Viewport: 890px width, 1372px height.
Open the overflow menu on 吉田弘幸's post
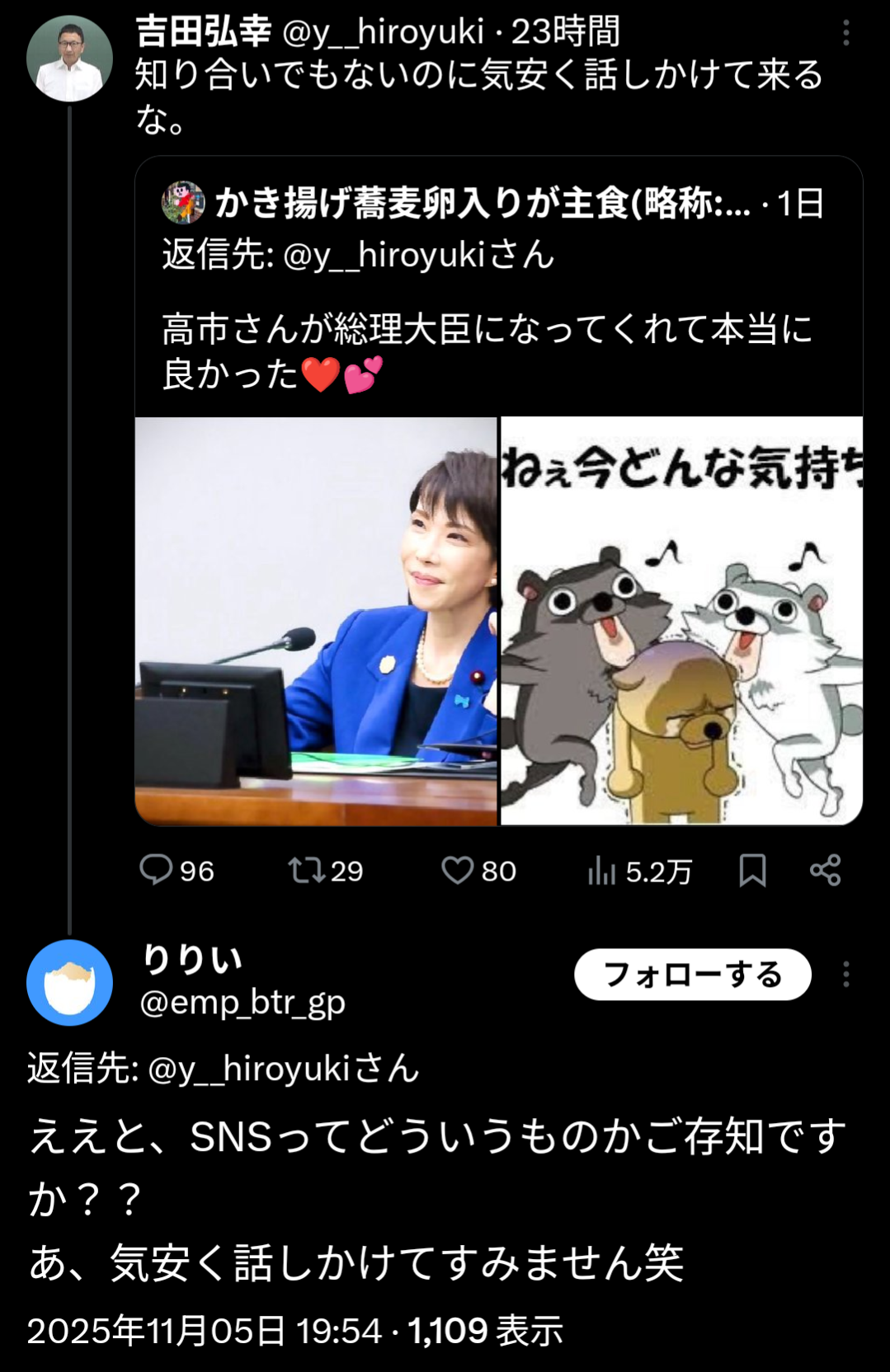pyautogui.click(x=845, y=33)
